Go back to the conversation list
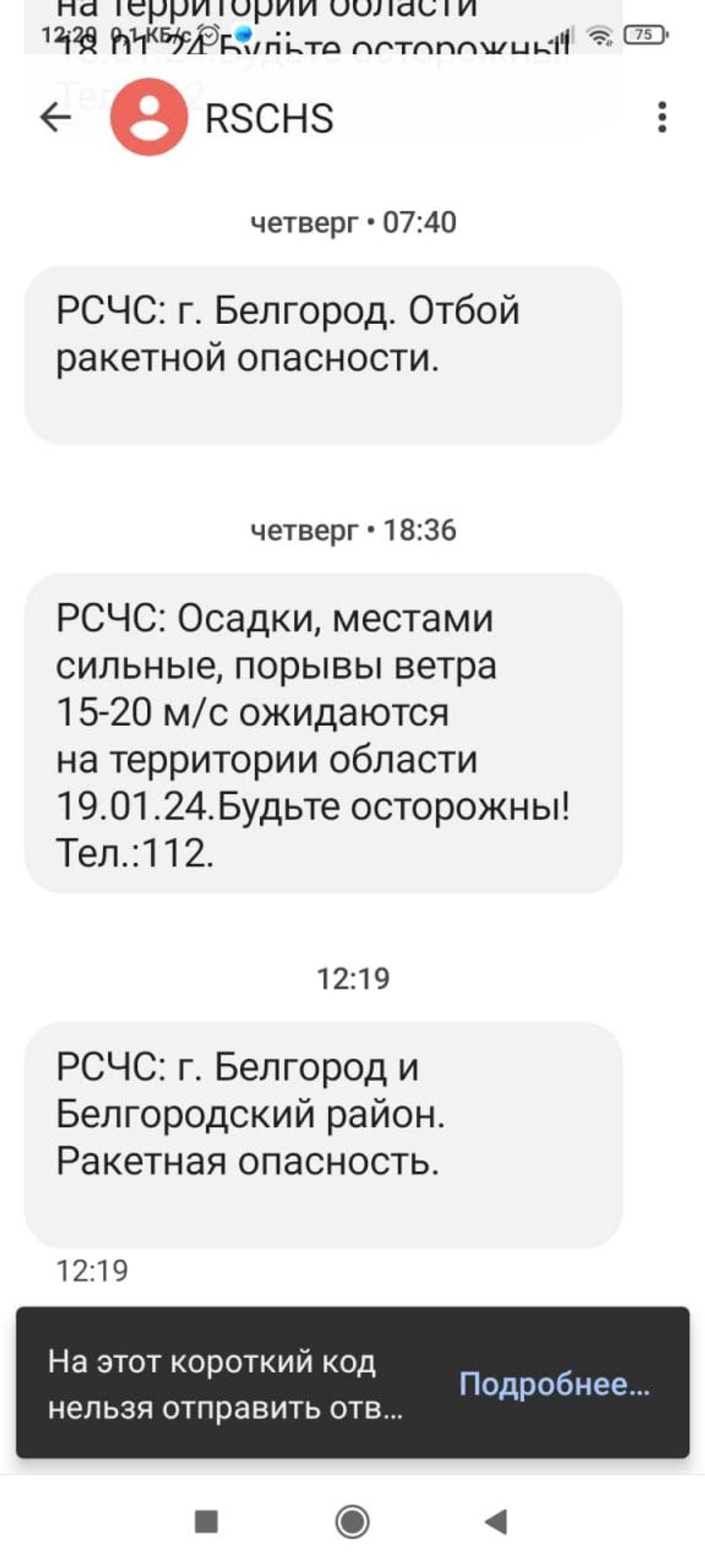The width and height of the screenshot is (705, 1568). pos(56,117)
